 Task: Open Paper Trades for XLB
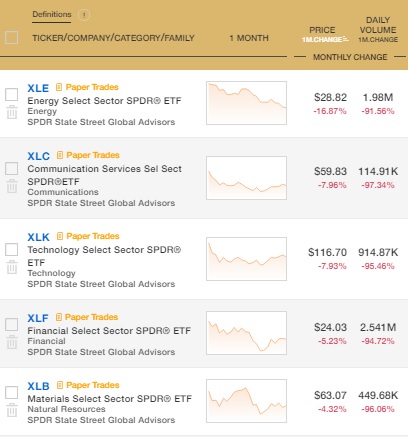[x=88, y=385]
